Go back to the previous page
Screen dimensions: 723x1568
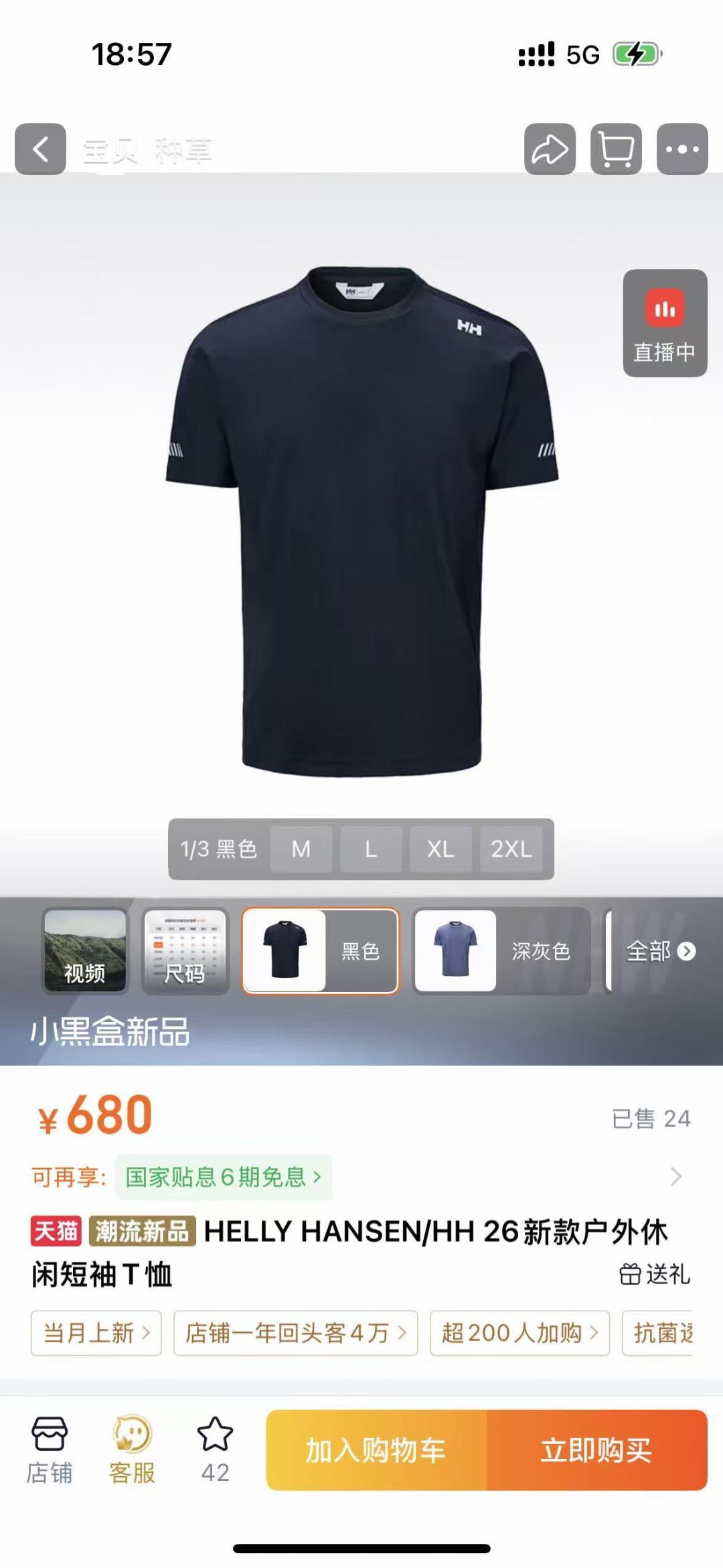pyautogui.click(x=40, y=149)
